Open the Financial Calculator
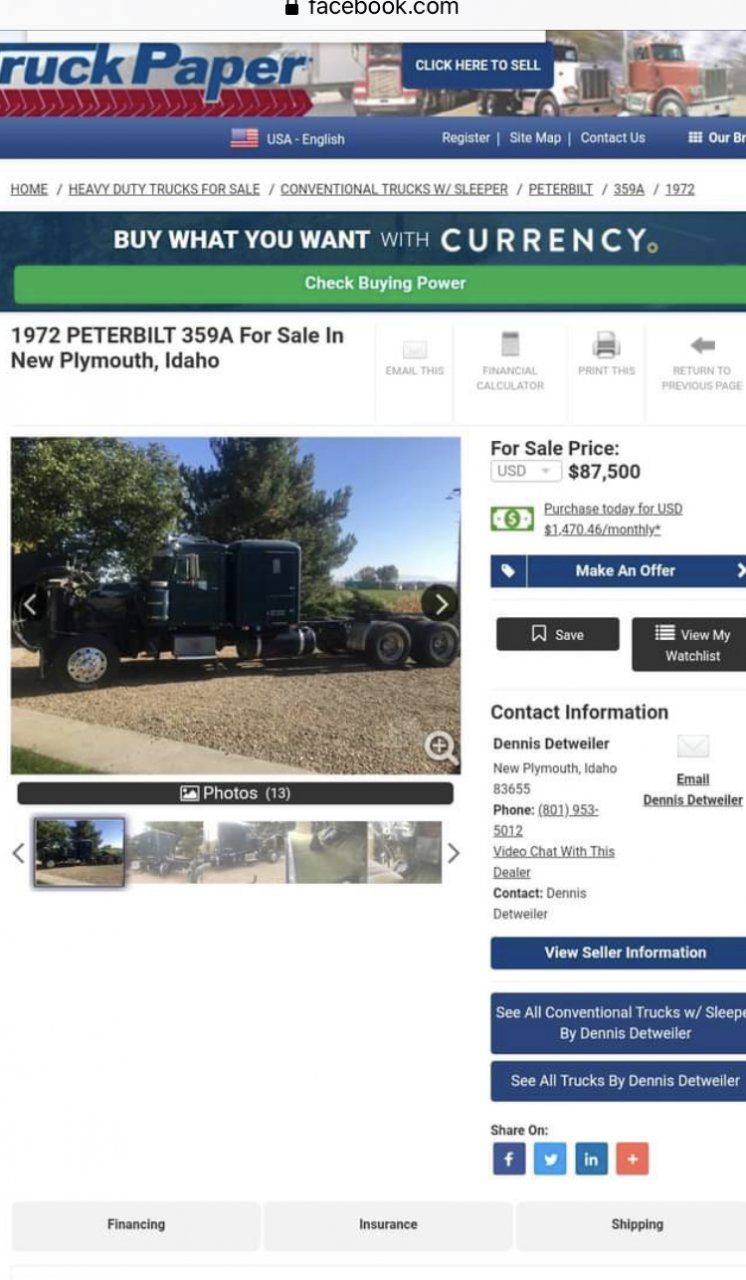 (x=510, y=361)
